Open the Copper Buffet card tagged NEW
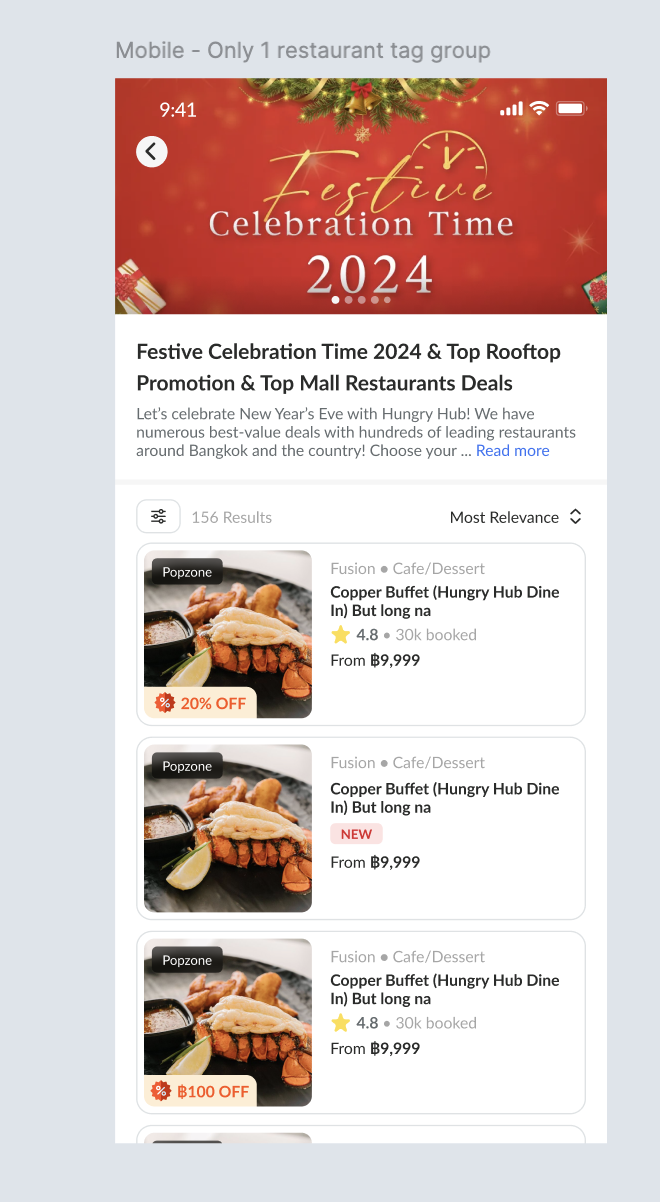This screenshot has height=1202, width=660. tap(444, 798)
